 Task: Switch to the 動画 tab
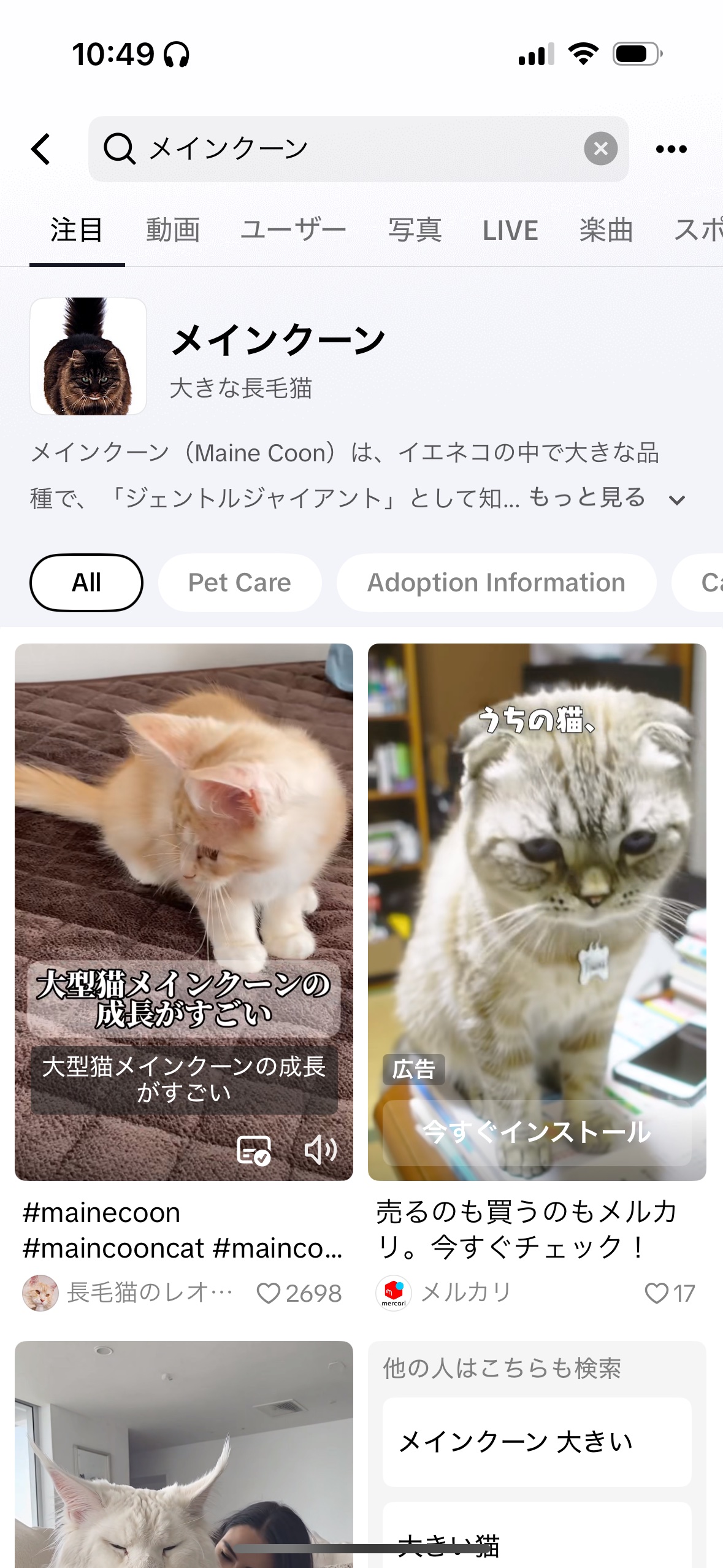click(x=173, y=231)
